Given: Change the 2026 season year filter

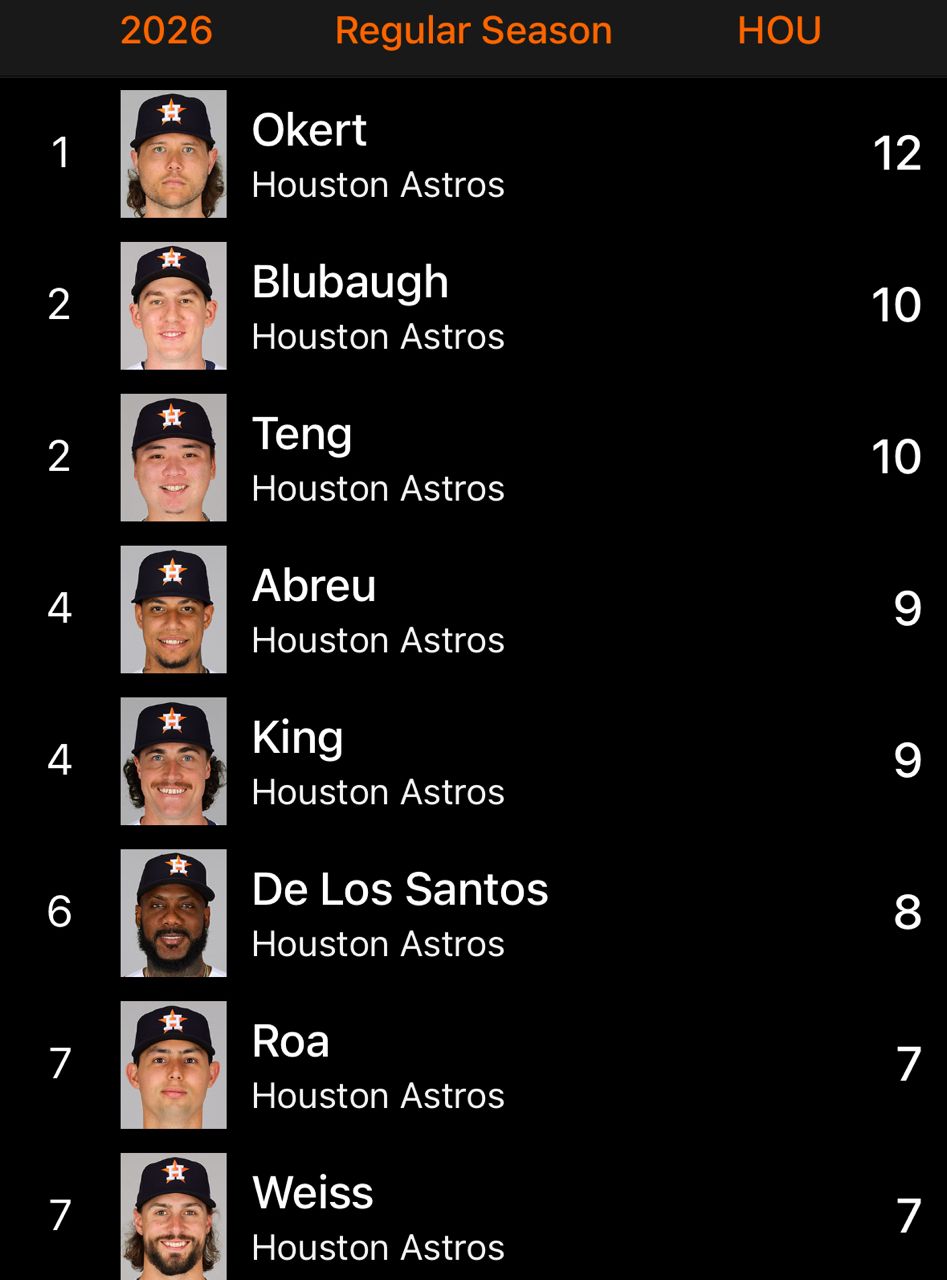Looking at the screenshot, I should (166, 31).
